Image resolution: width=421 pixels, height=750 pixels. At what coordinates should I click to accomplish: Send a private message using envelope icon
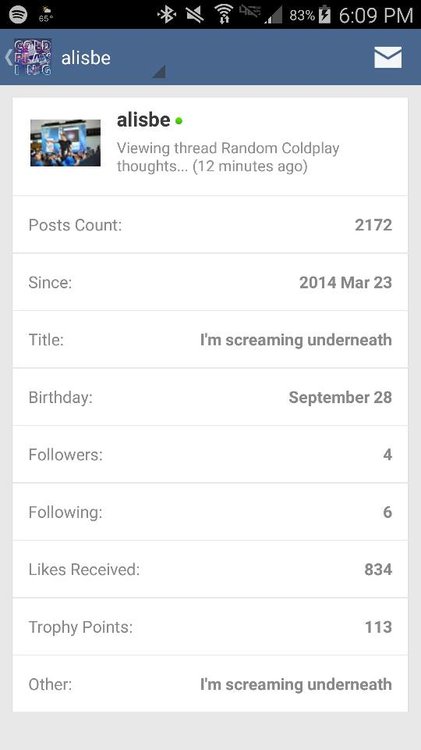click(x=388, y=57)
